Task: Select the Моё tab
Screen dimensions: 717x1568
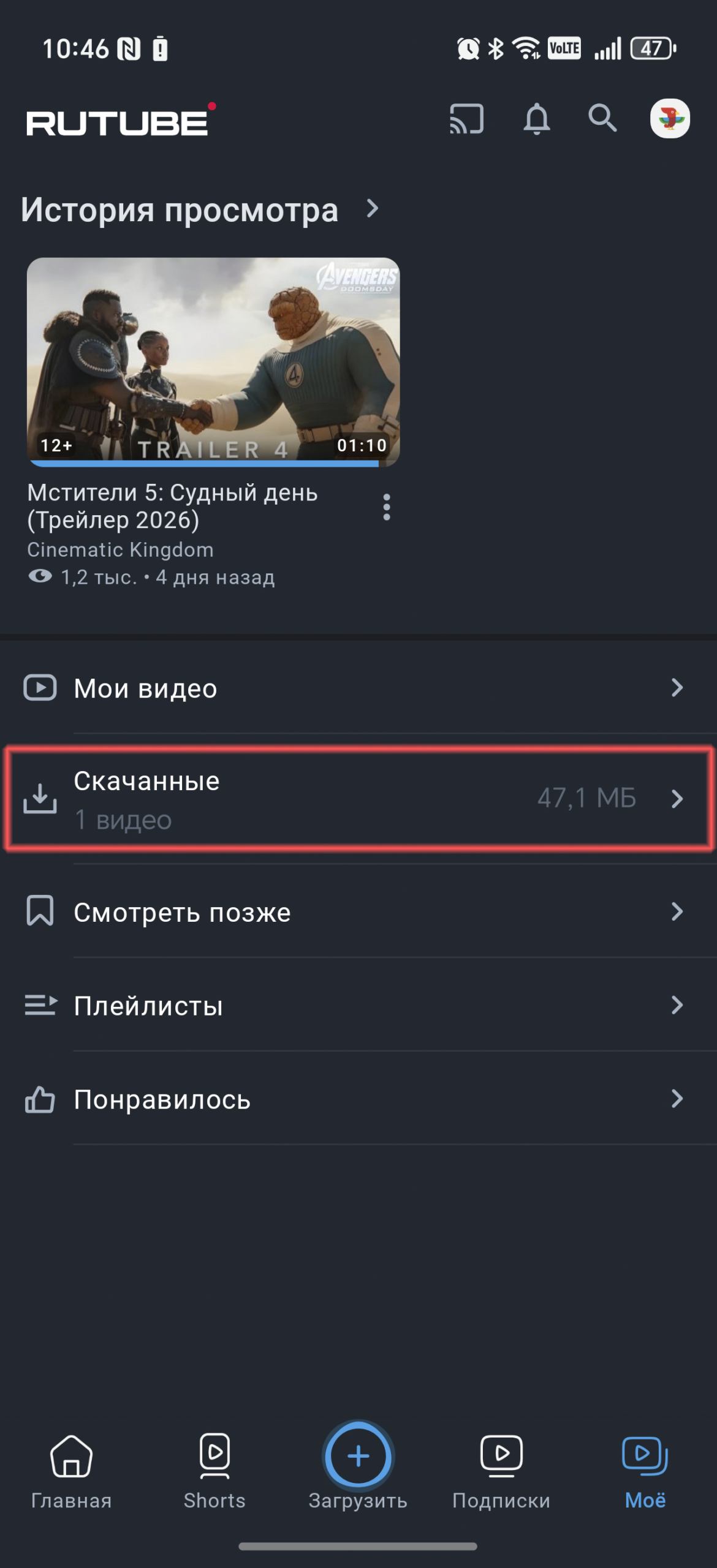Action: pos(645,1471)
